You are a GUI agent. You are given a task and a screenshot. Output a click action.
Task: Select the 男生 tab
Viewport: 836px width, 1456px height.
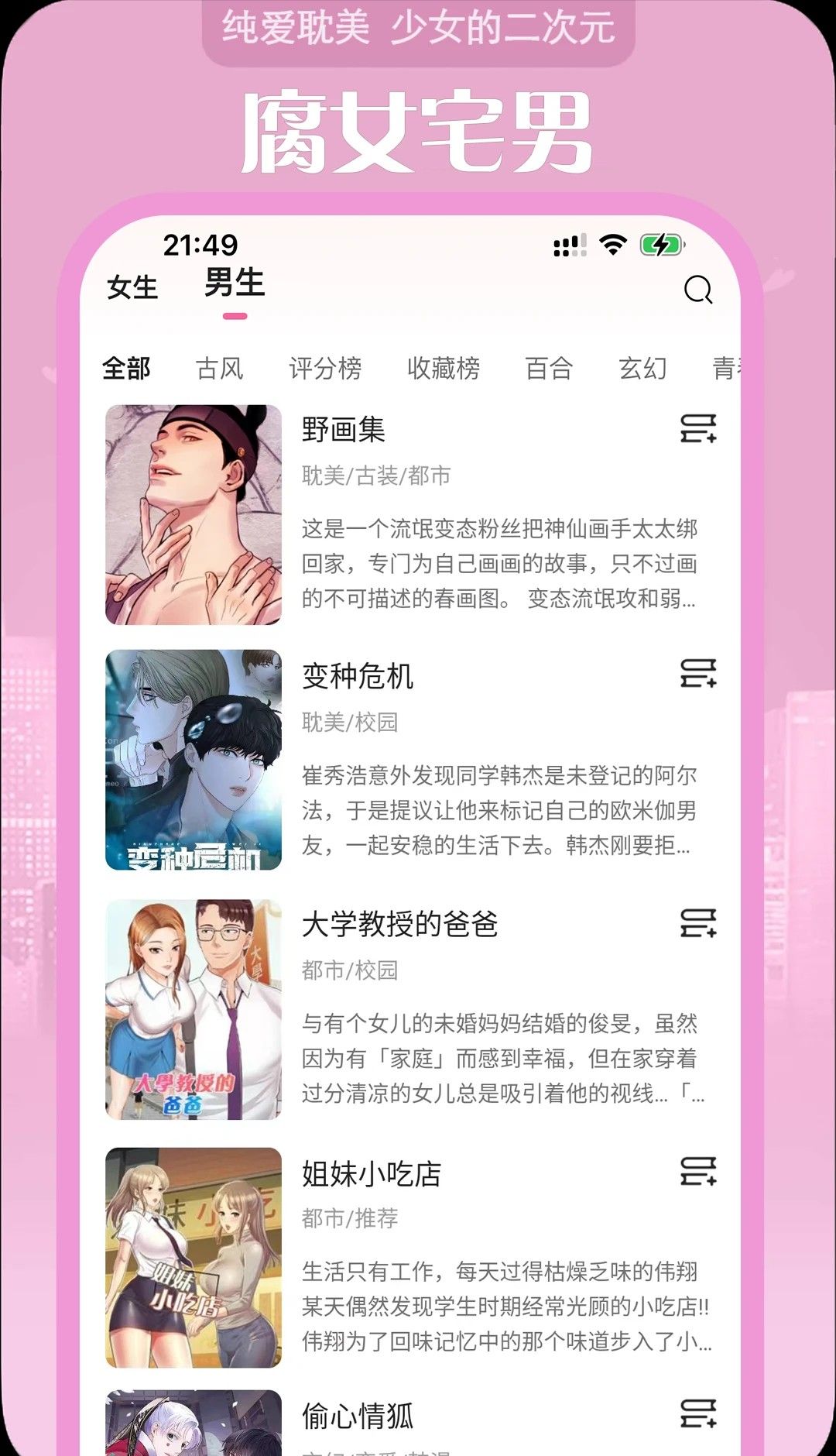coord(235,283)
